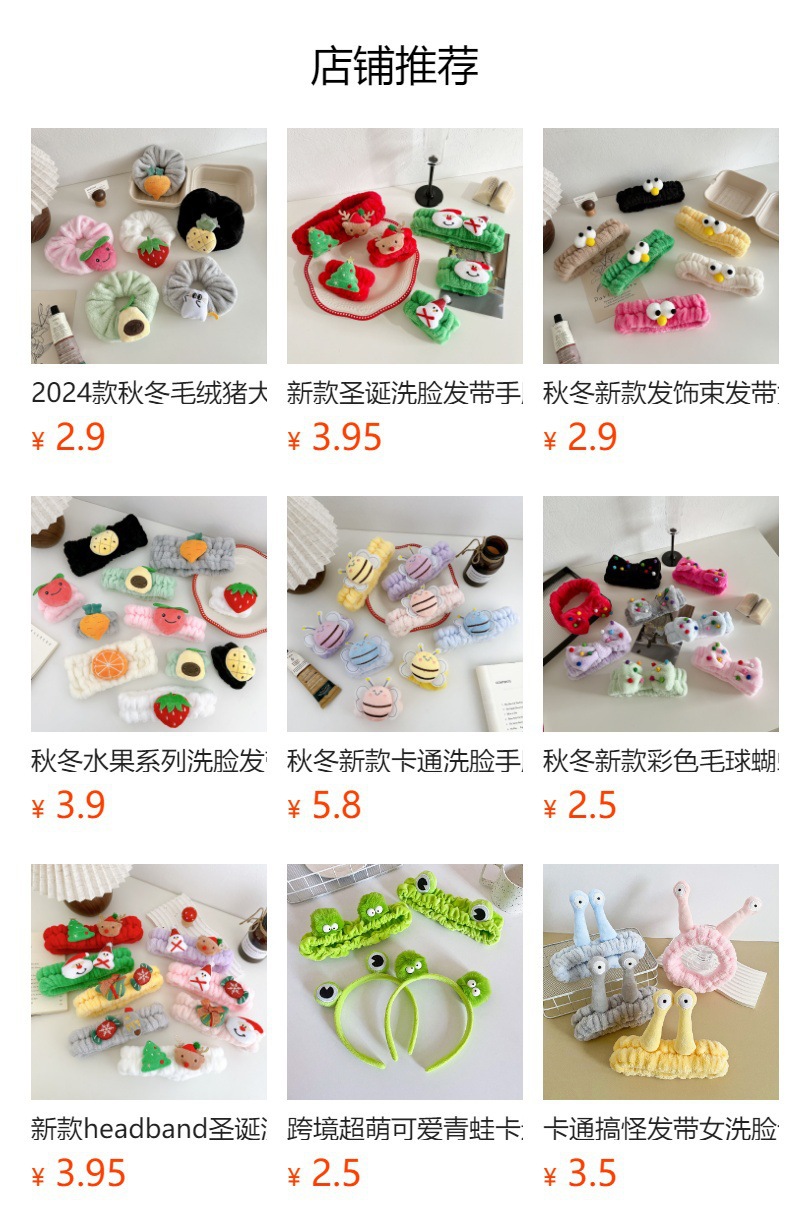View the 秋冬新款彩色毛球蝴蝶 headband item
The height and width of the screenshot is (1232, 790).
pos(661,614)
